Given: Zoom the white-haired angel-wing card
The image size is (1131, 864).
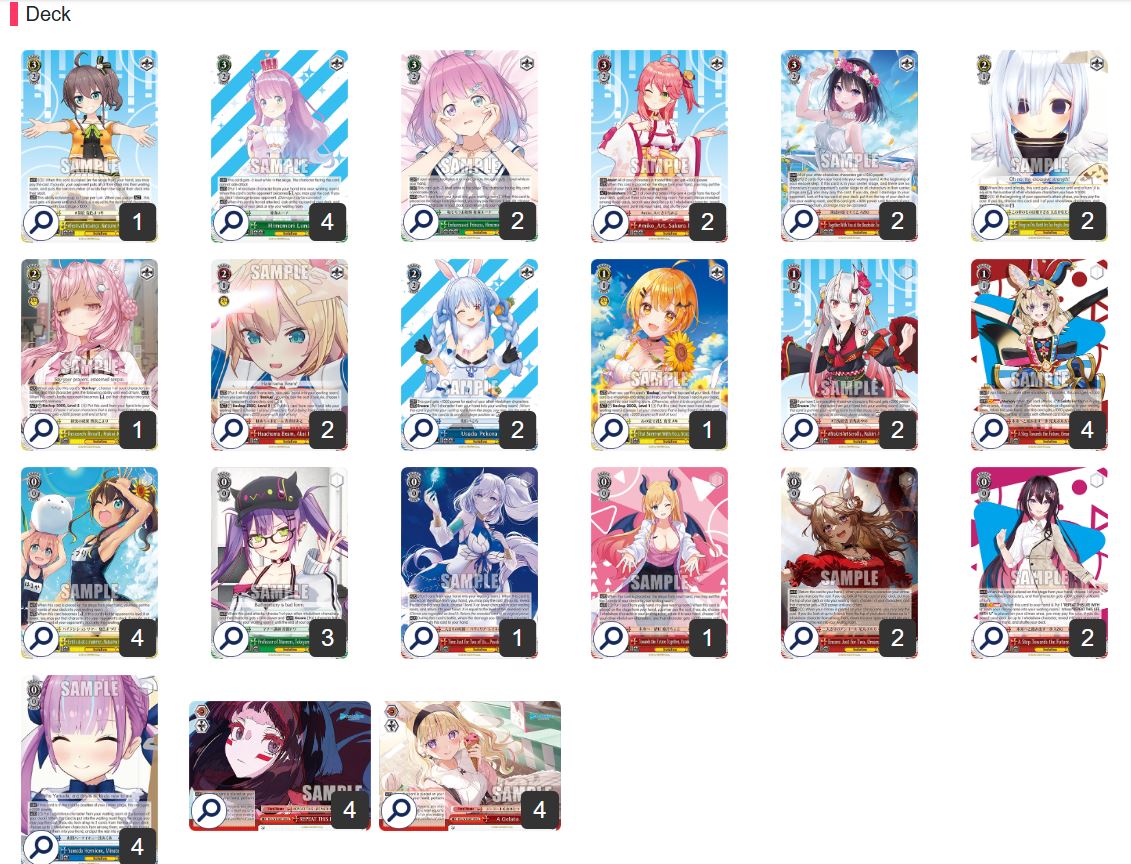Looking at the screenshot, I should pyautogui.click(x=992, y=221).
